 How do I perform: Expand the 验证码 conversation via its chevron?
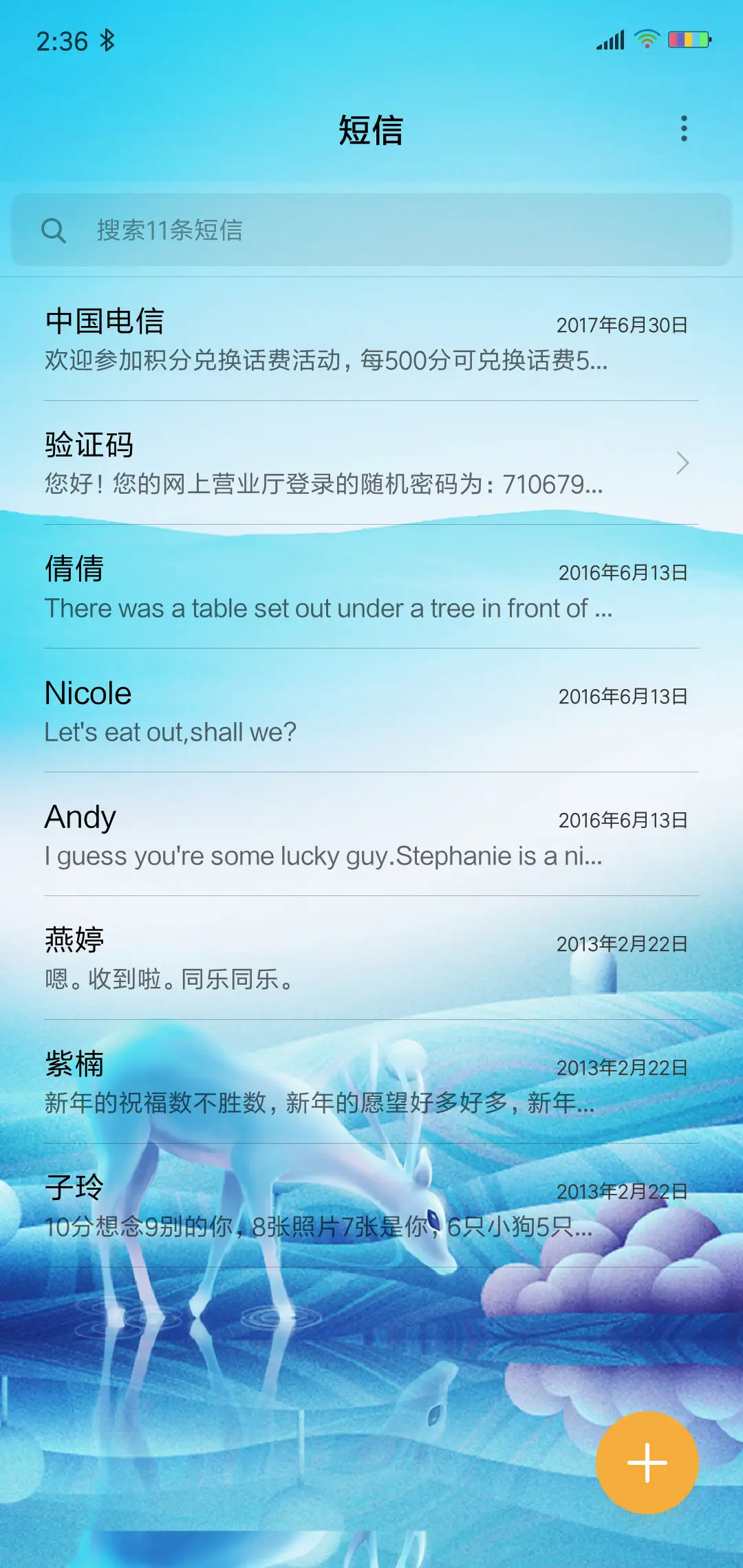(681, 464)
